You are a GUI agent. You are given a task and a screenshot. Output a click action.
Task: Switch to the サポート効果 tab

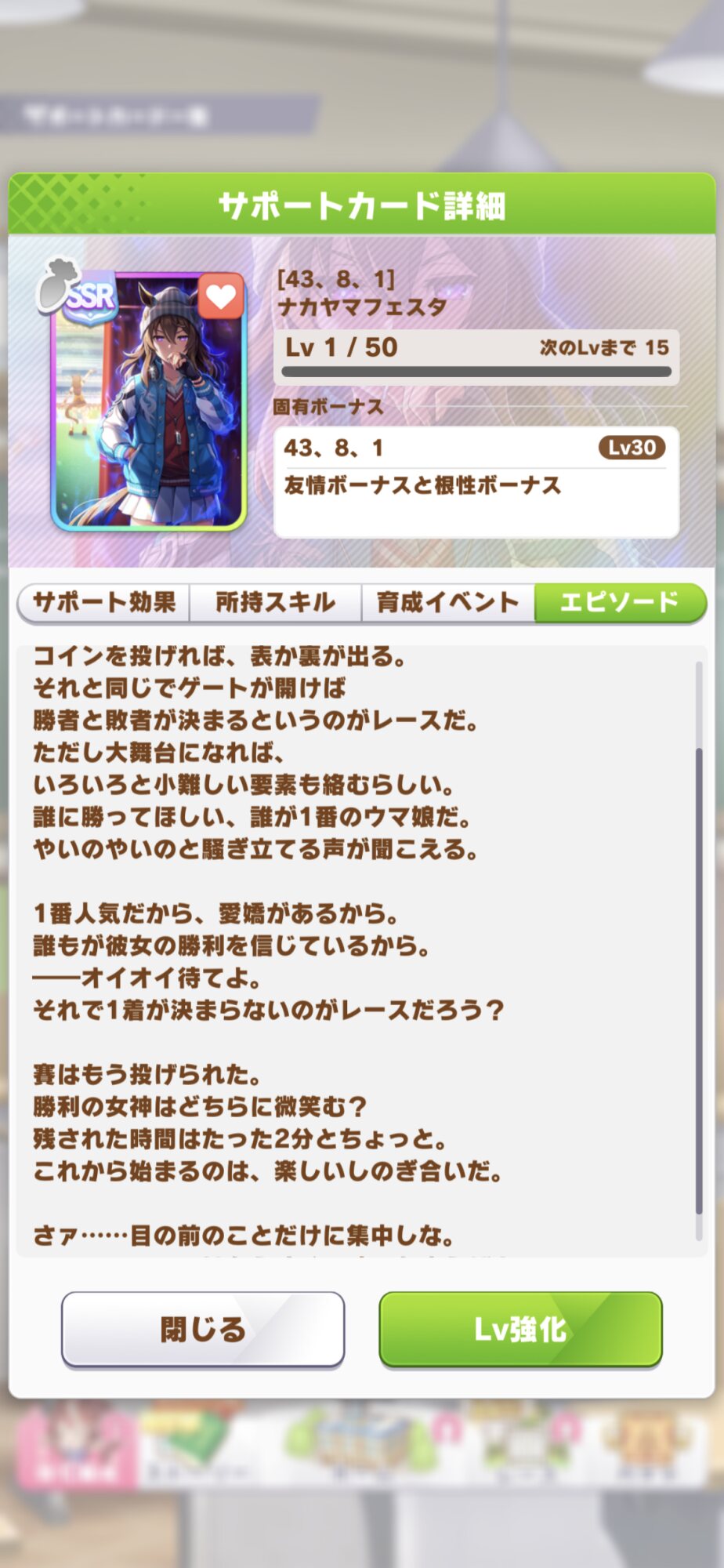103,602
